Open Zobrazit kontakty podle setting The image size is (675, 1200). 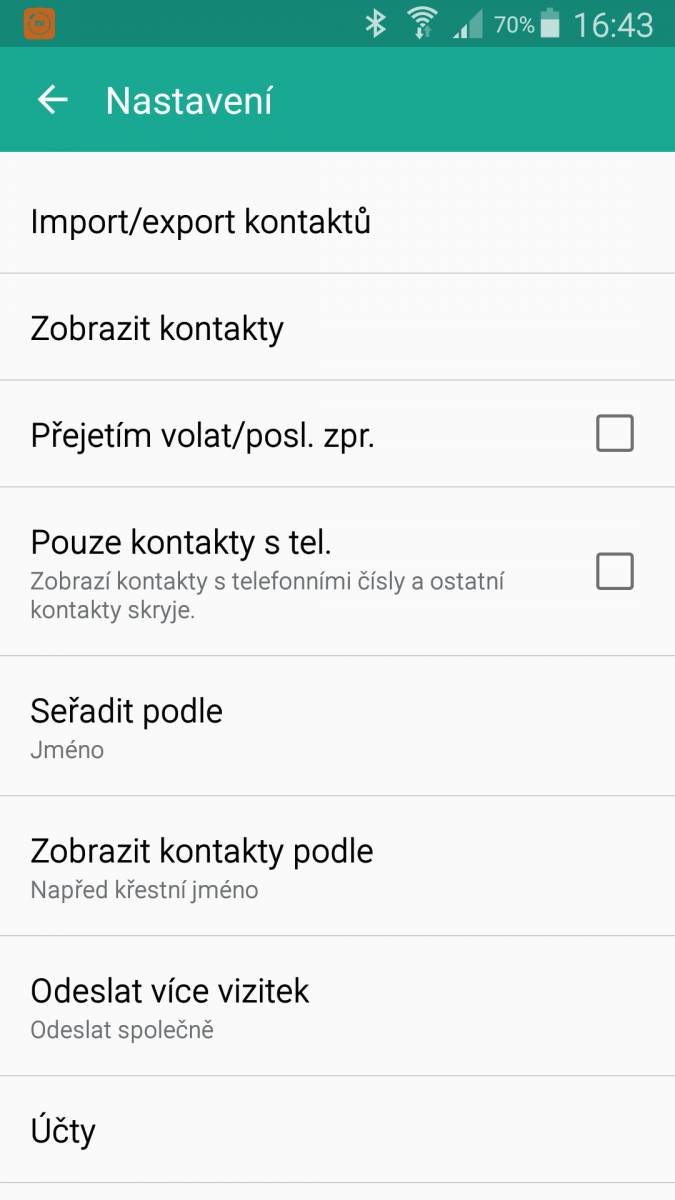click(337, 867)
